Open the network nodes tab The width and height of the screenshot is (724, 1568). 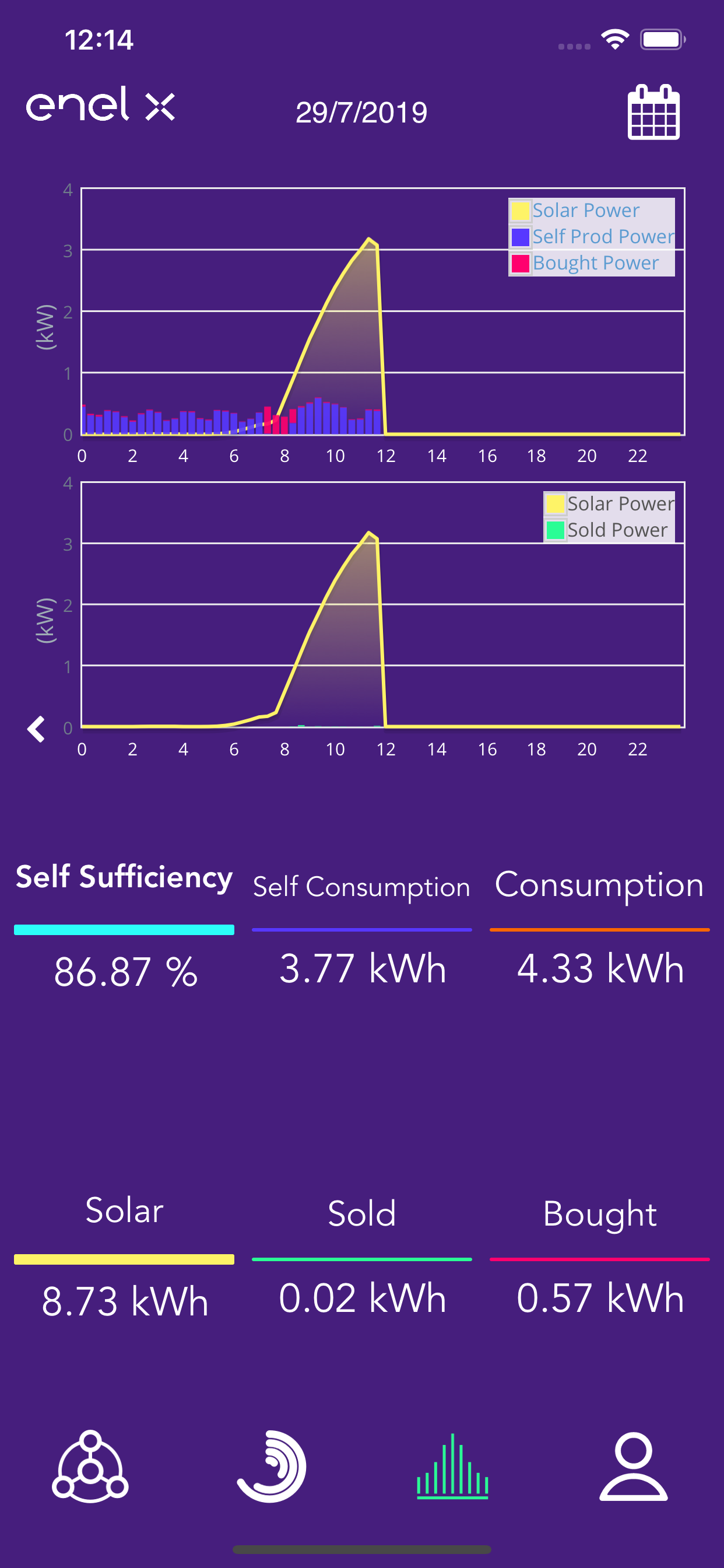pyautogui.click(x=90, y=1466)
